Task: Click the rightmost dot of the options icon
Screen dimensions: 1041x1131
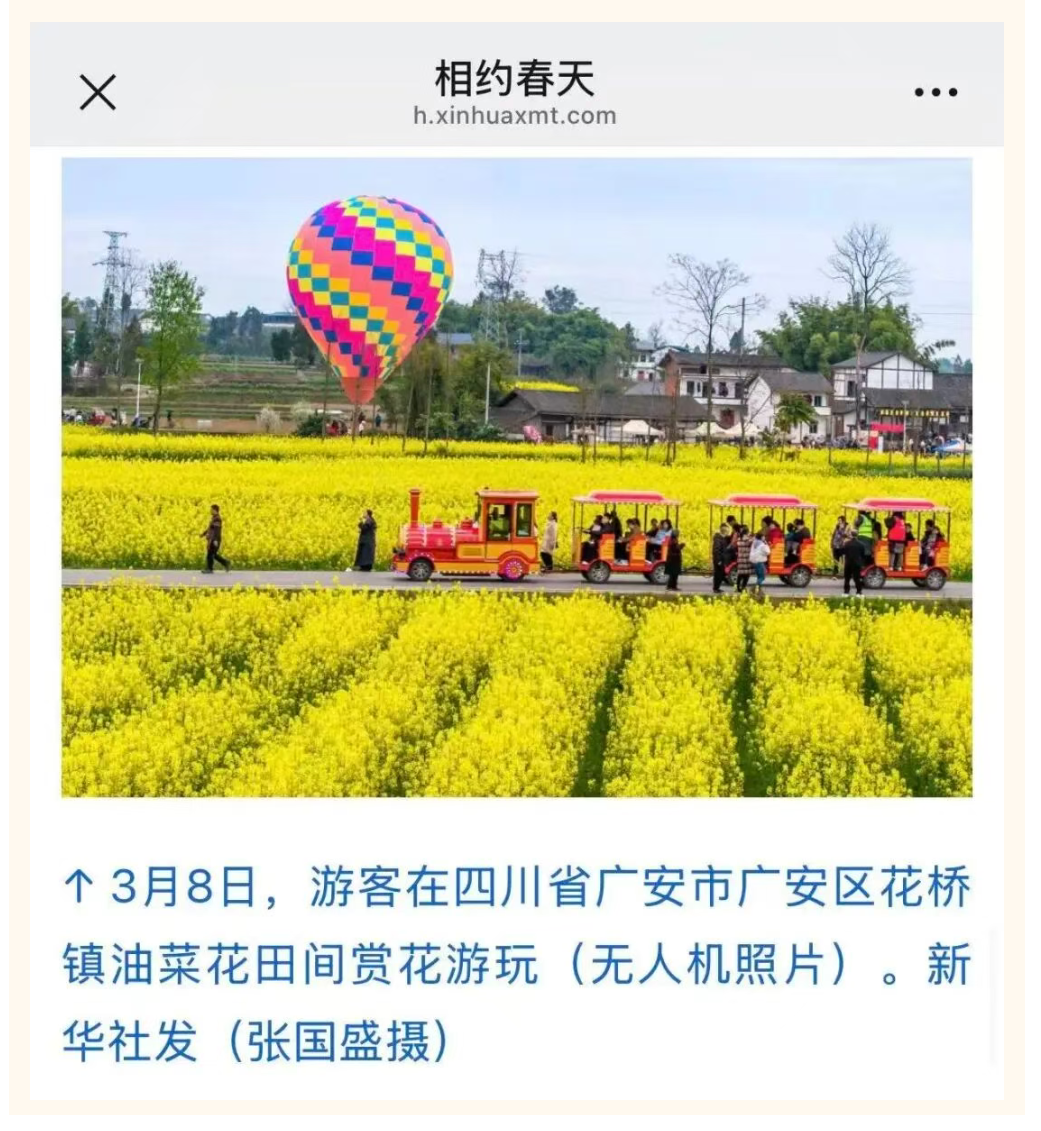Action: 952,92
